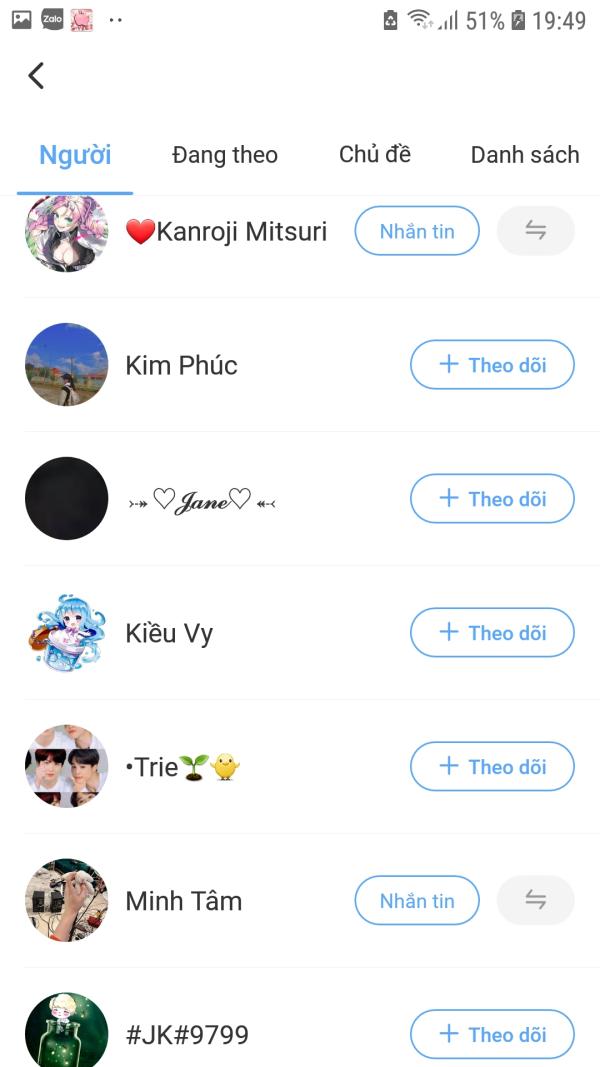600x1067 pixels.
Task: Tap Nhắn tin next to Kanroji Mitsuri
Action: point(417,231)
